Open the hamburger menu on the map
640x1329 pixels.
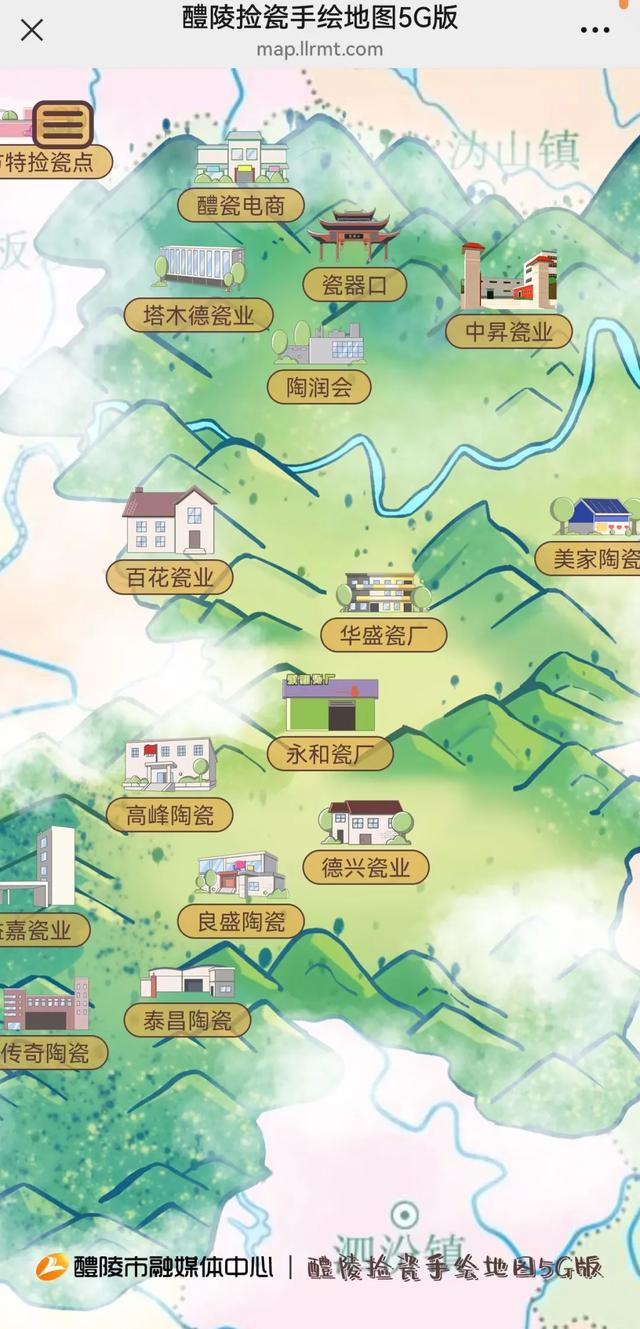pos(63,124)
